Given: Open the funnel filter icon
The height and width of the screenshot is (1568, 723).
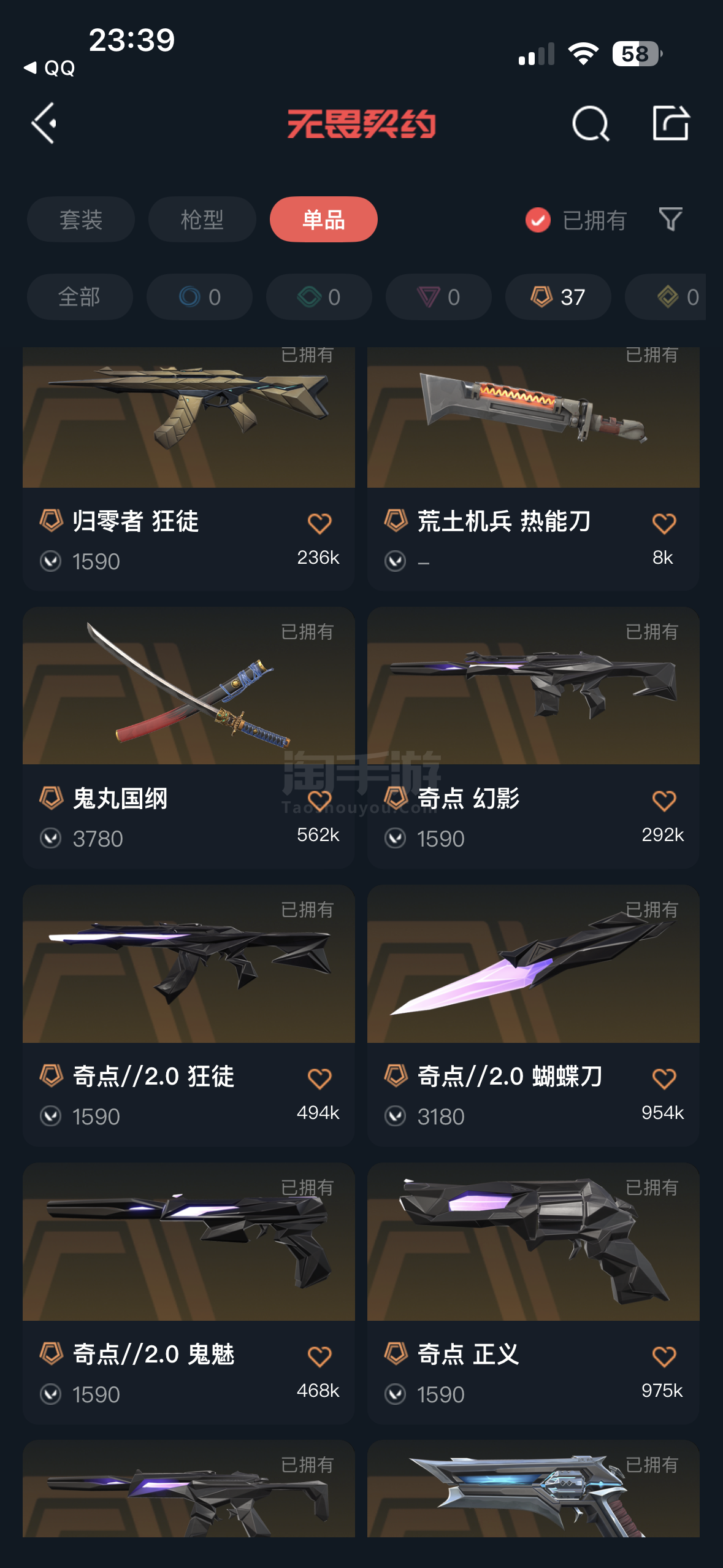Looking at the screenshot, I should [x=670, y=219].
